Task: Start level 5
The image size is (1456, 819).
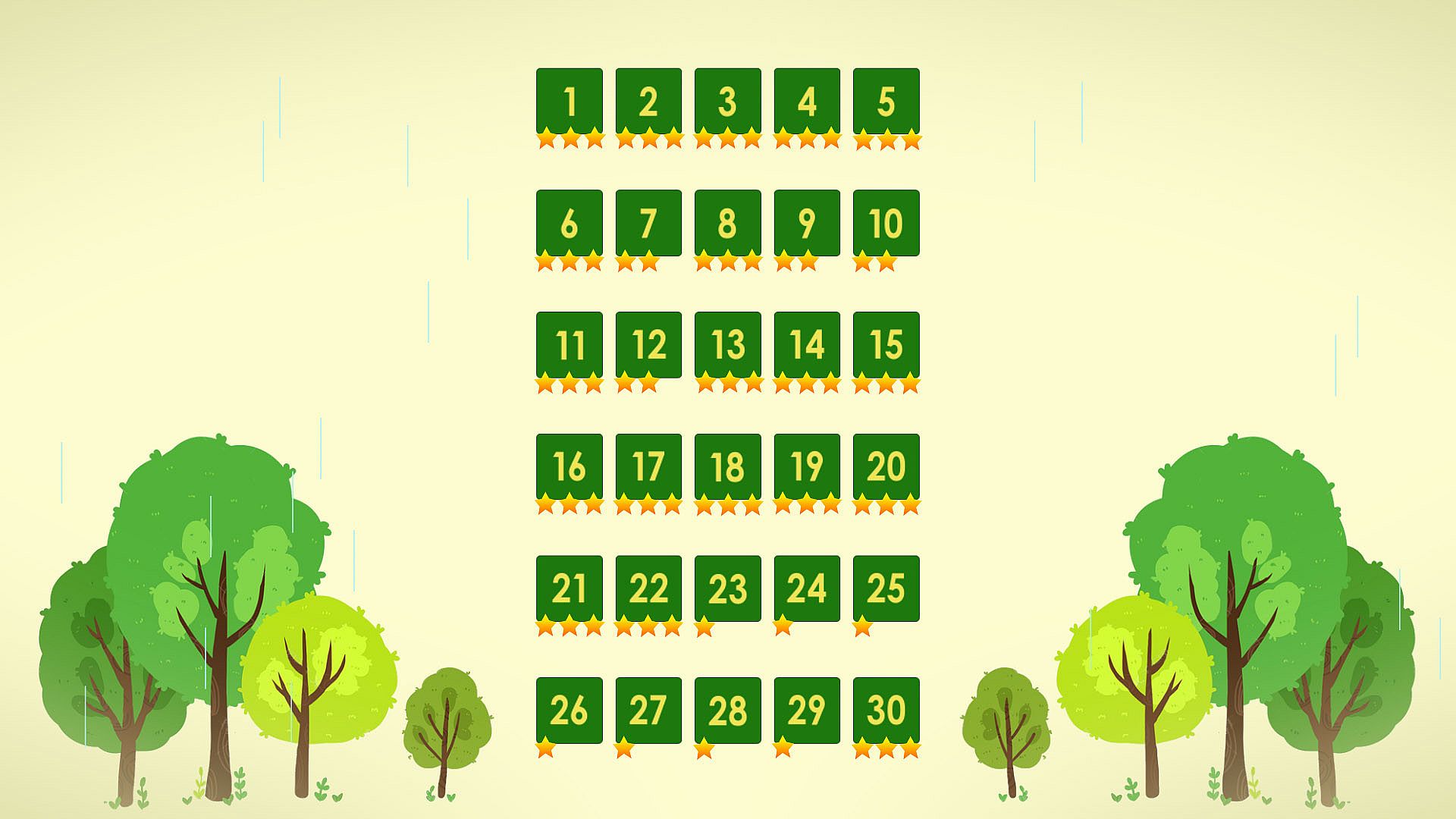Action: [886, 101]
